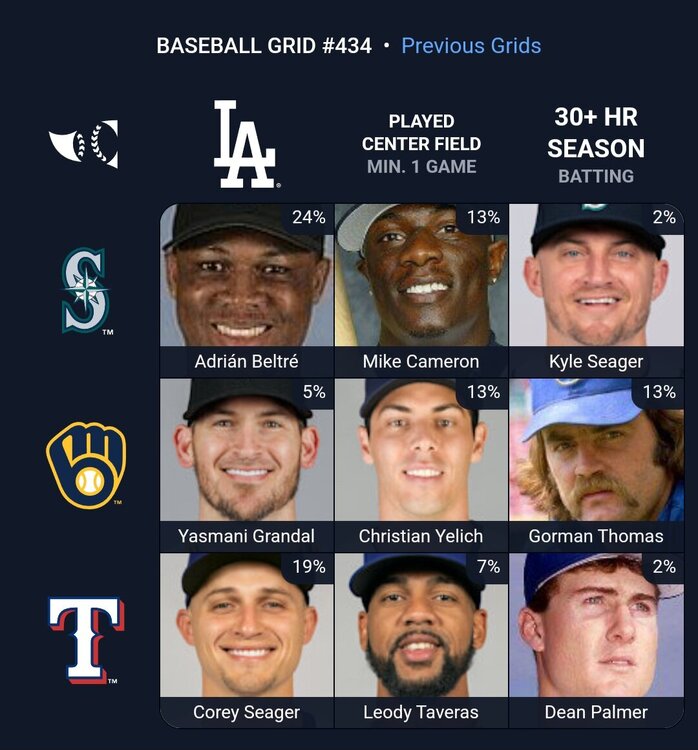Viewport: 698px width, 750px height.
Task: Select the Mike Cameron grid cell
Action: click(421, 290)
